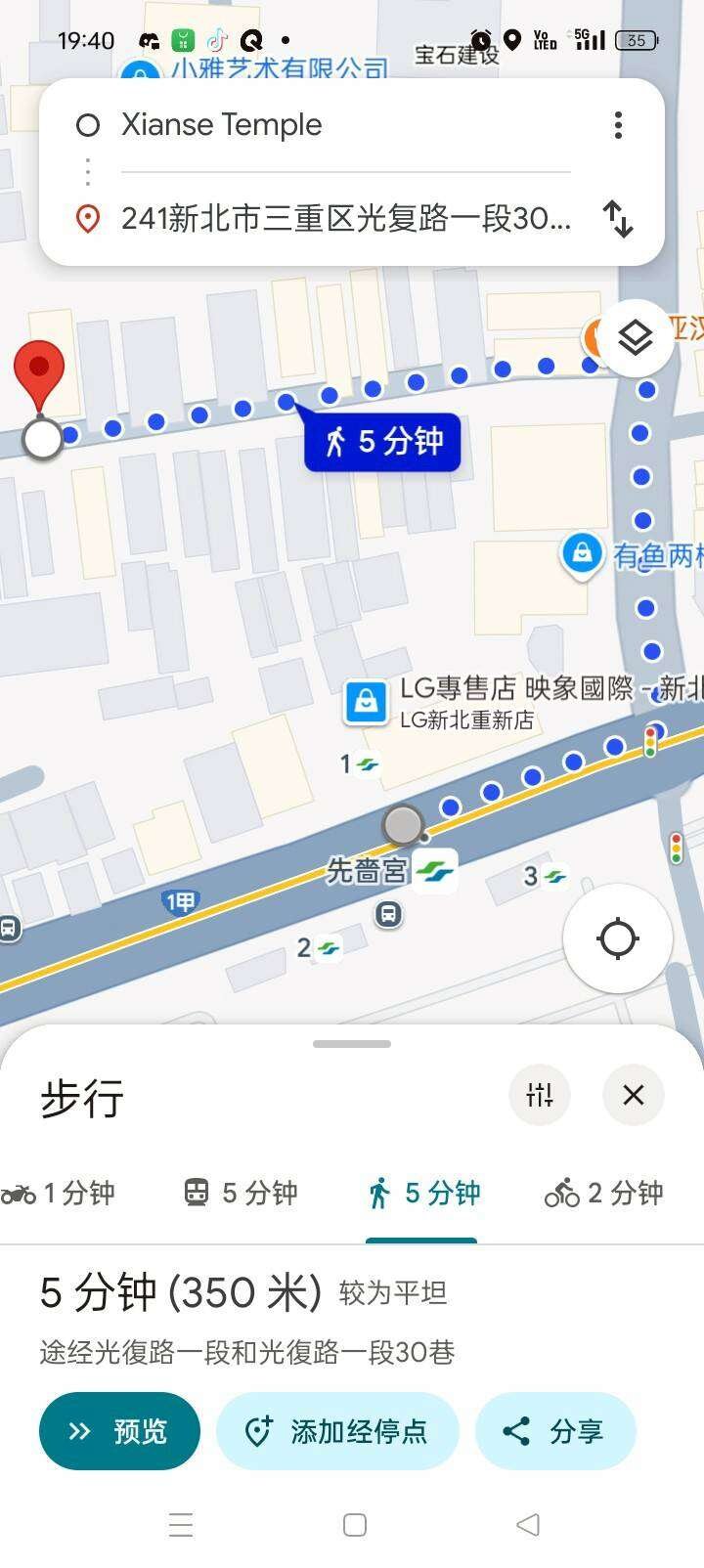The image size is (704, 1568).
Task: Share the route via 分享
Action: point(555,1431)
